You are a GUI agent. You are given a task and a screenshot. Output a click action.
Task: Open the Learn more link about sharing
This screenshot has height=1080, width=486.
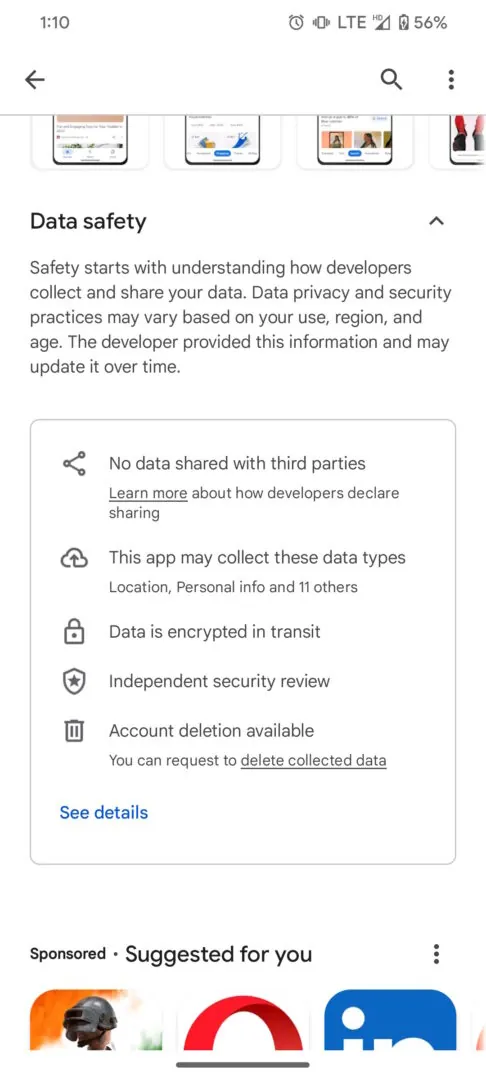(148, 493)
